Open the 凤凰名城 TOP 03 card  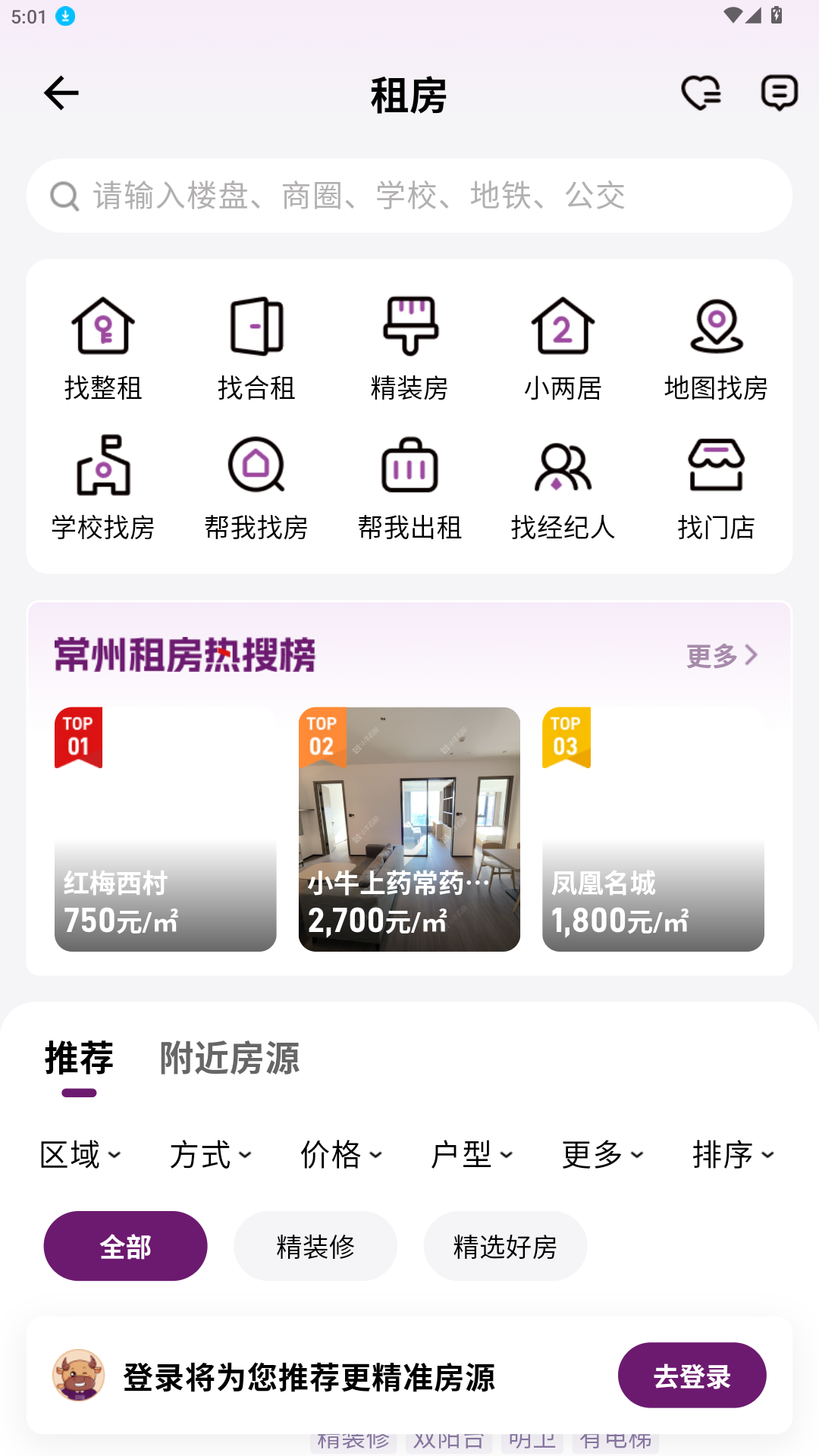[x=653, y=829]
